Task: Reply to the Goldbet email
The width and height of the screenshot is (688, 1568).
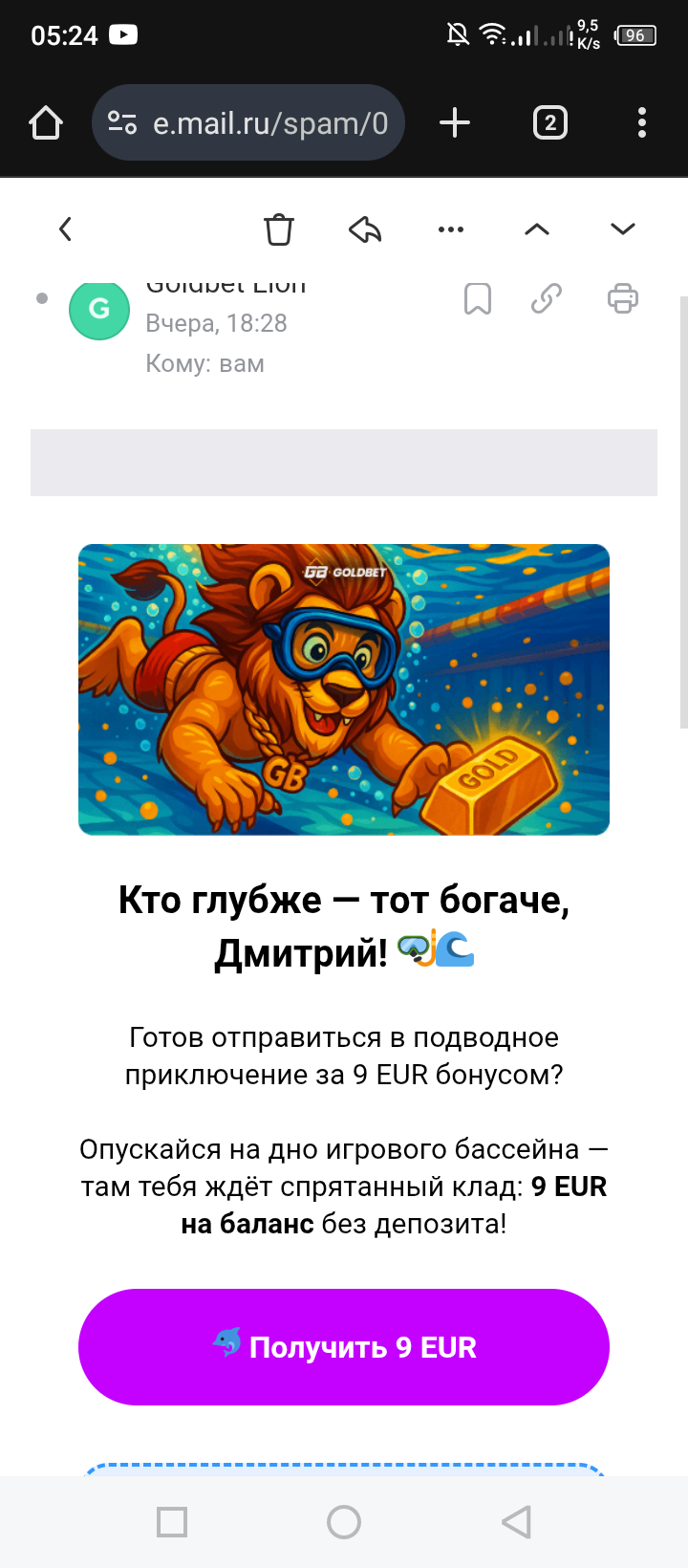Action: [x=365, y=229]
